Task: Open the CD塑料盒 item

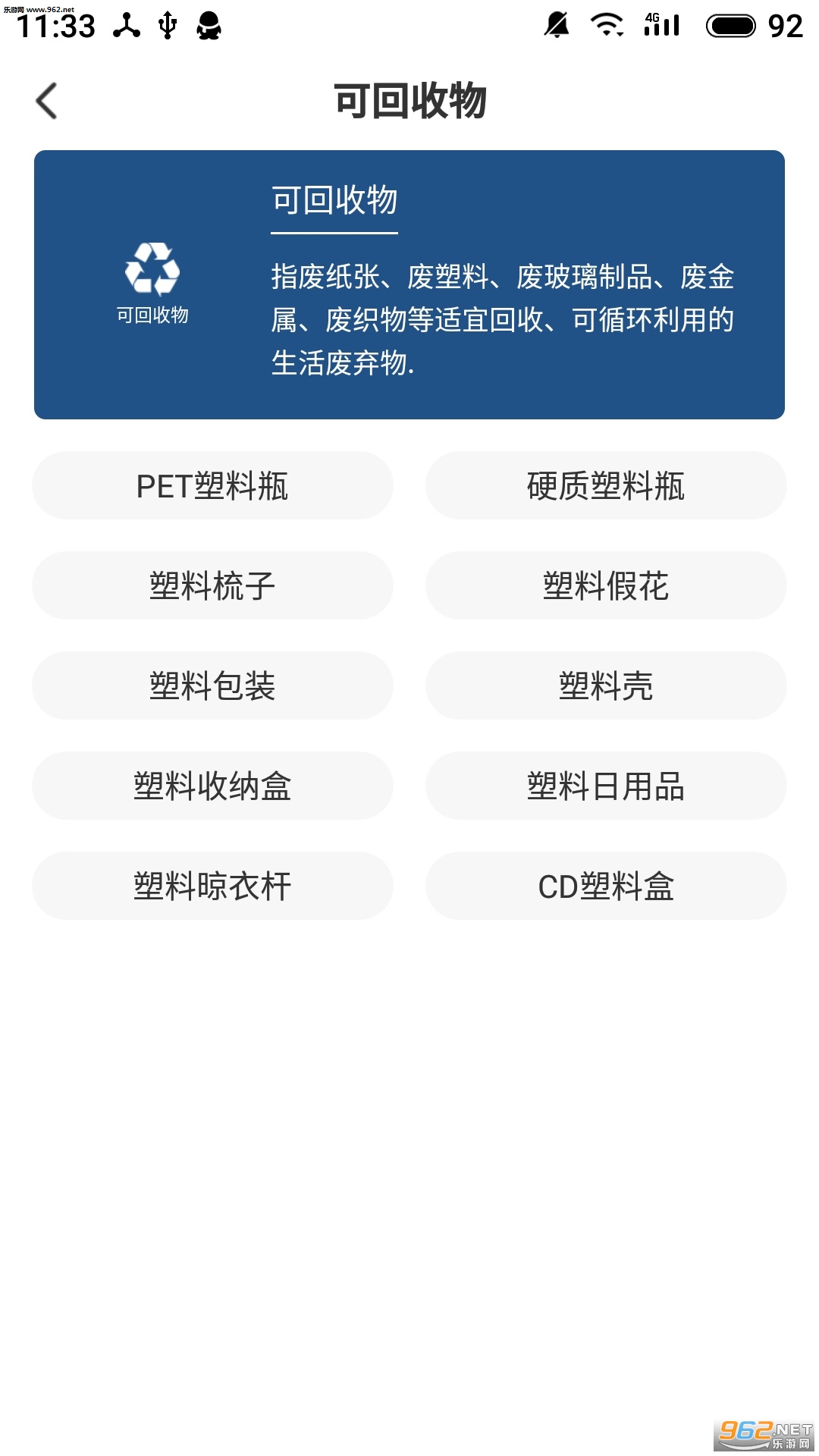Action: tap(606, 886)
